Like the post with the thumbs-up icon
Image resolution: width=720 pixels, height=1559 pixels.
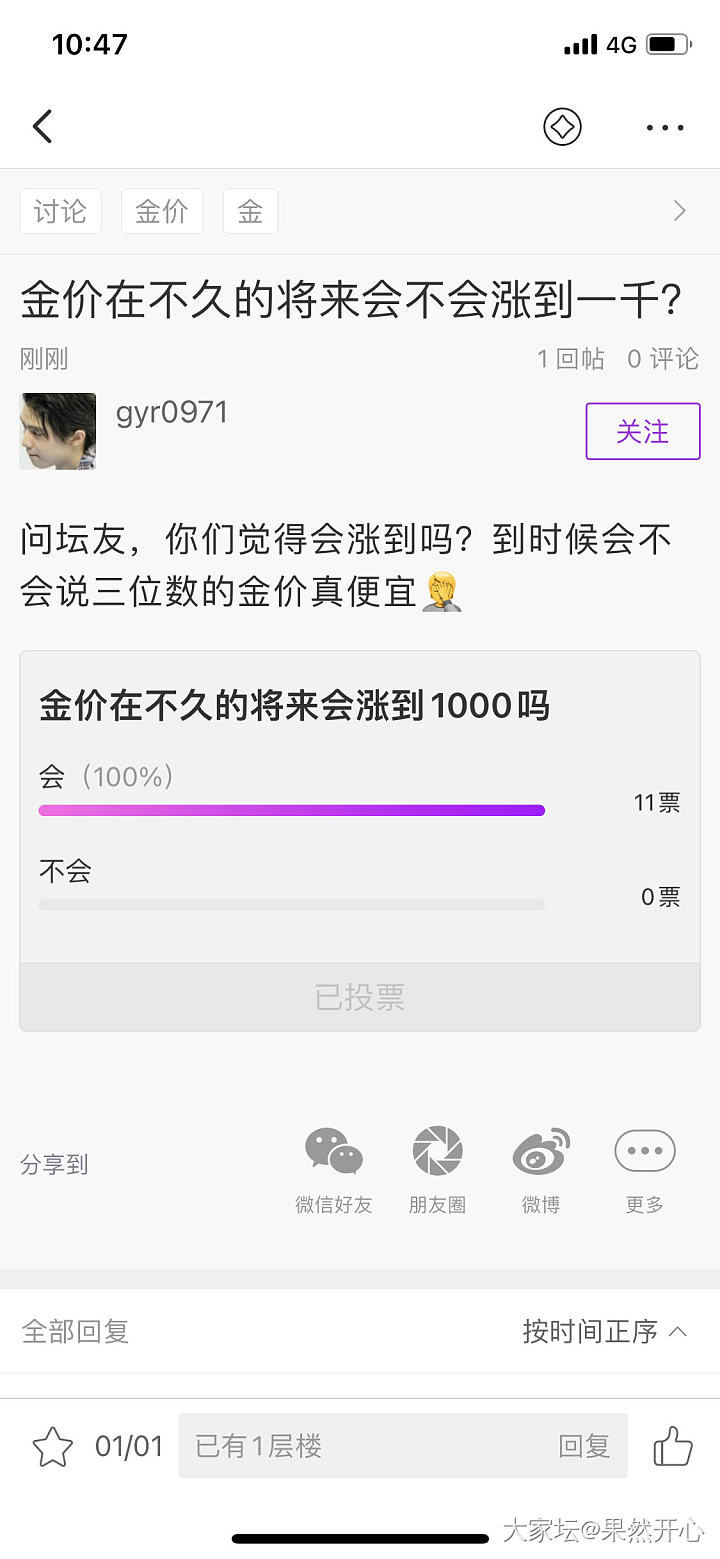672,1446
